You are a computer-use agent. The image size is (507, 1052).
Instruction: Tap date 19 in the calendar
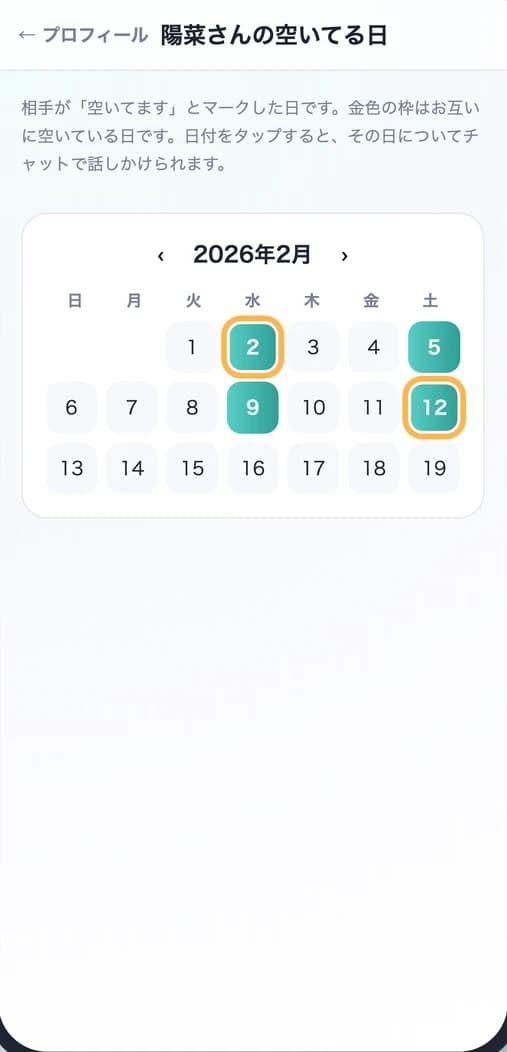(x=434, y=468)
